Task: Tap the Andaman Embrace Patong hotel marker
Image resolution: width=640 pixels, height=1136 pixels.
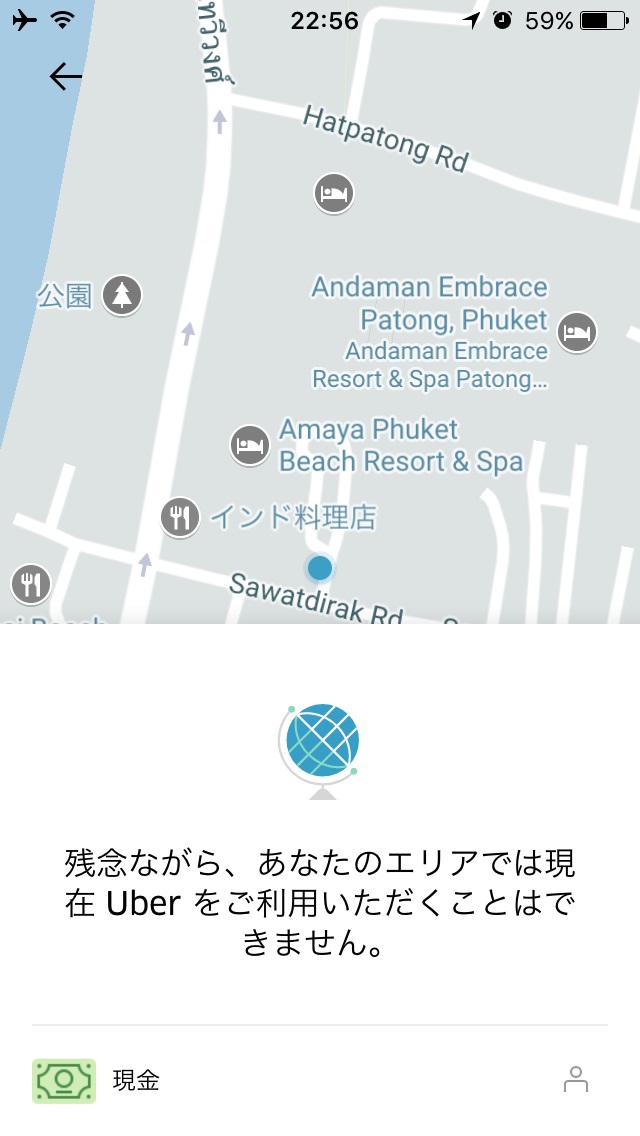Action: pos(576,331)
